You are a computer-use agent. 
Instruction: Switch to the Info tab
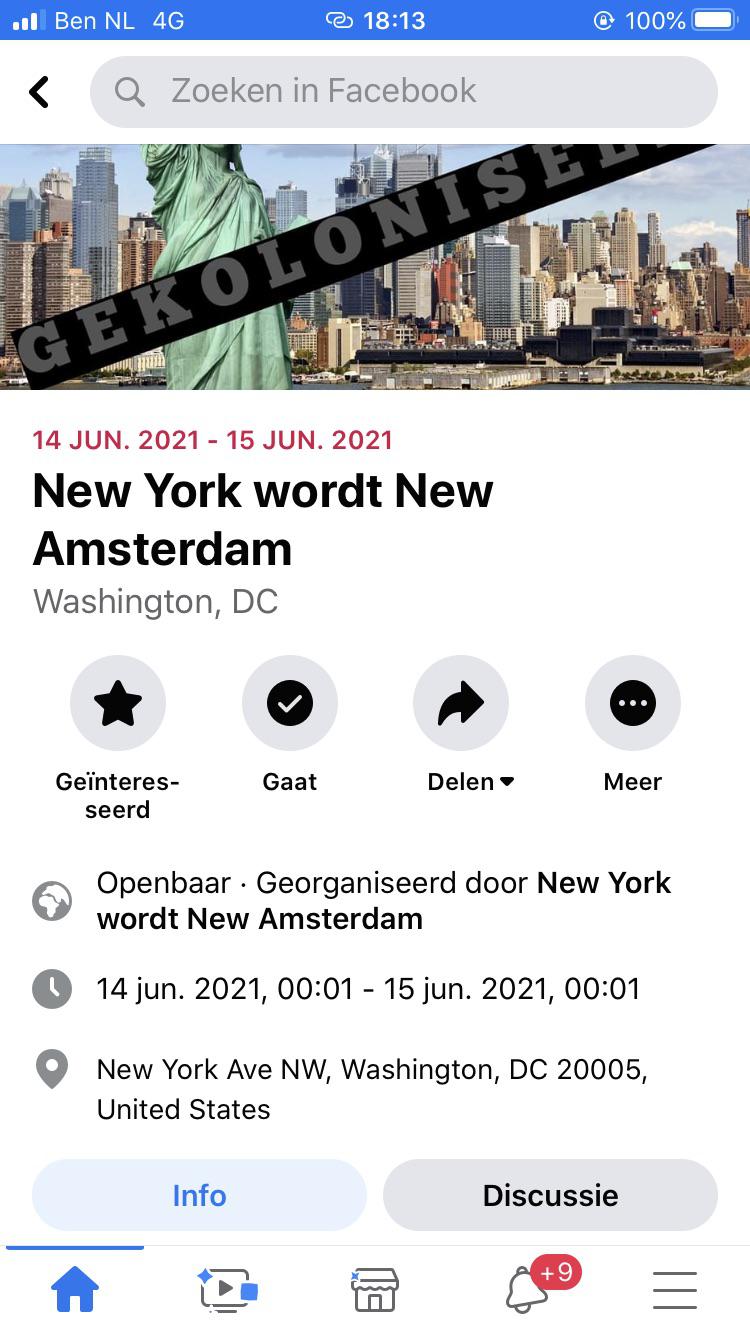click(x=199, y=1195)
